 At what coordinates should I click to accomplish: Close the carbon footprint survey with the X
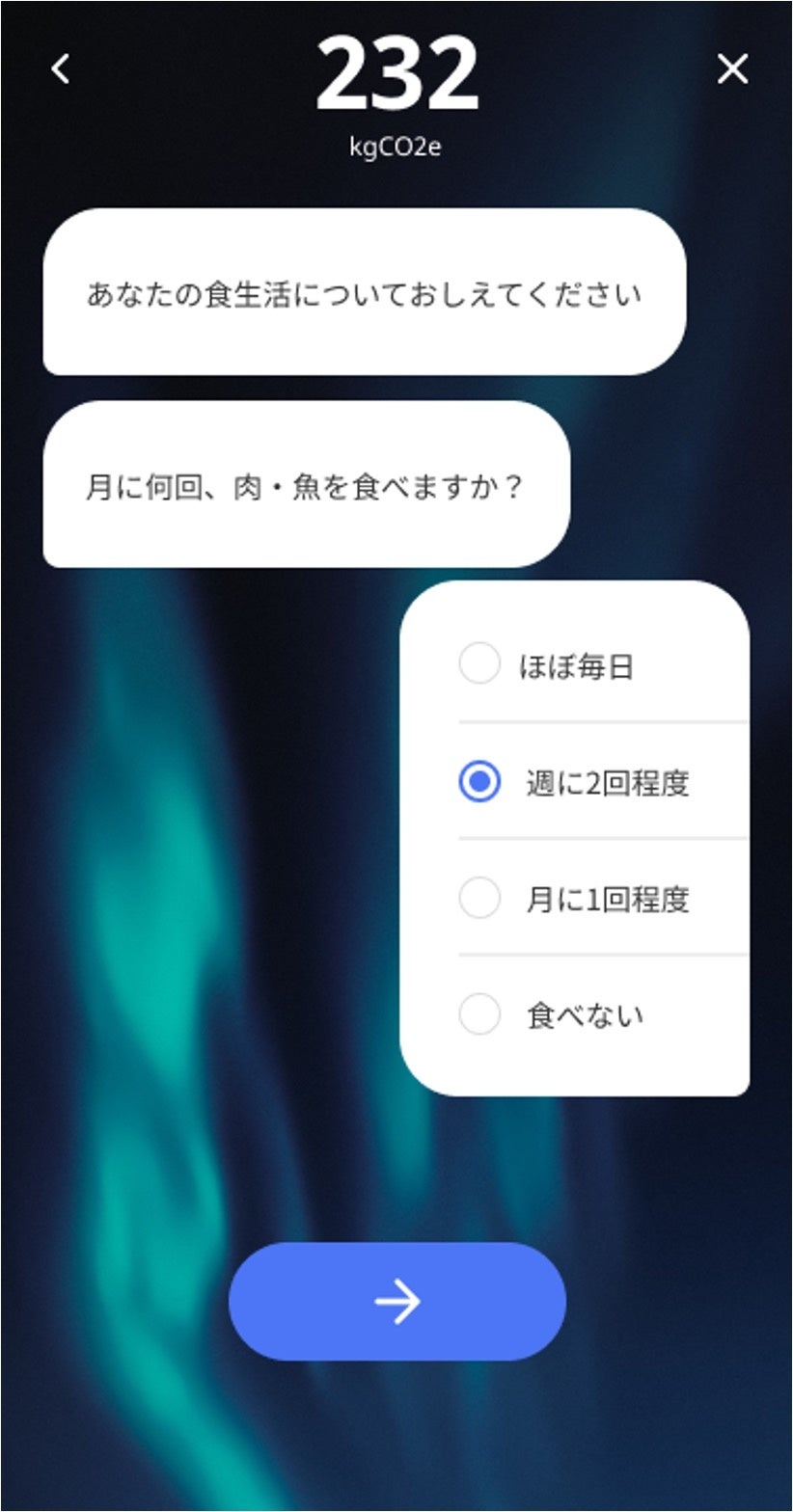[x=732, y=68]
